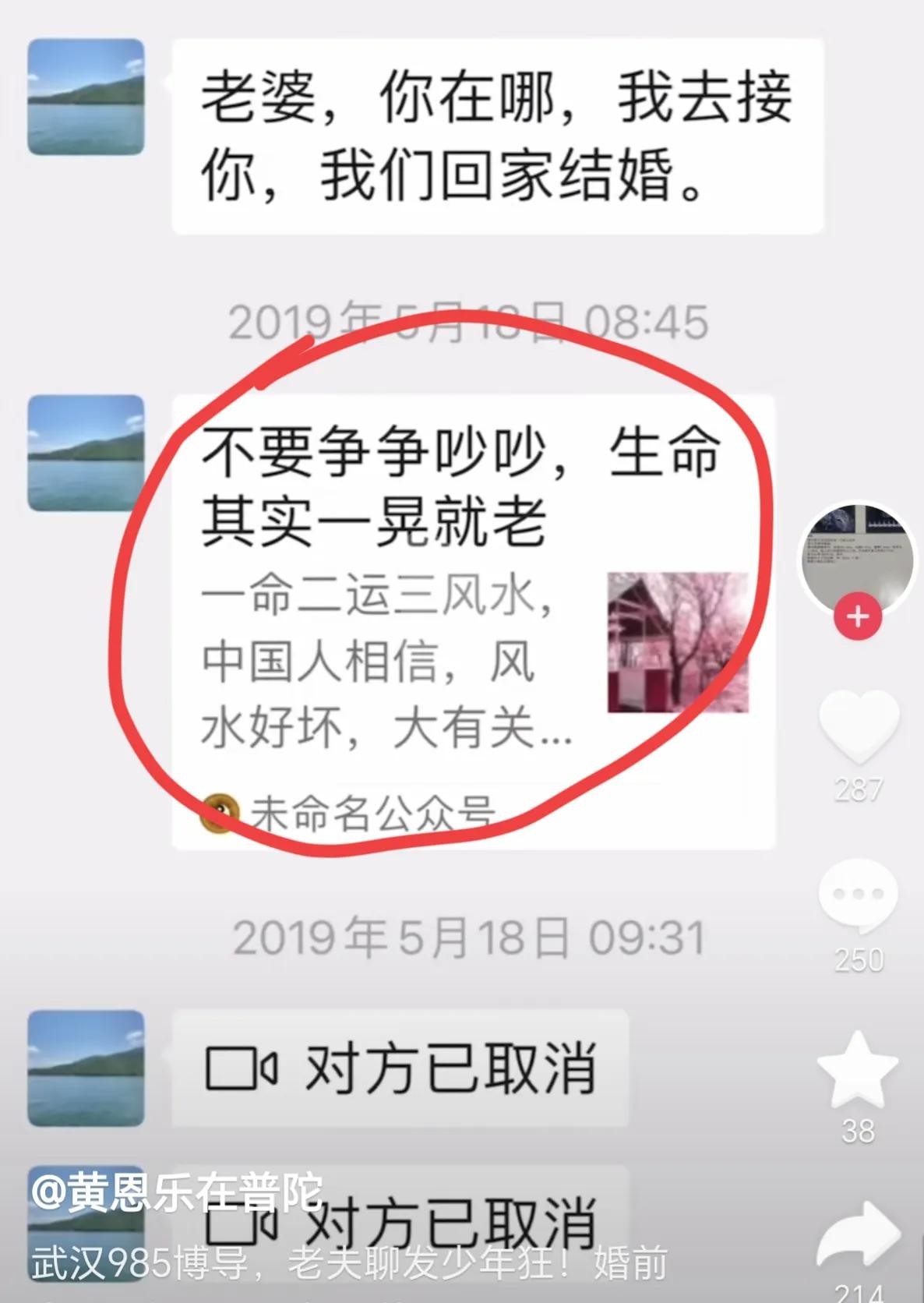Add this video to favorites with the star

click(858, 1070)
